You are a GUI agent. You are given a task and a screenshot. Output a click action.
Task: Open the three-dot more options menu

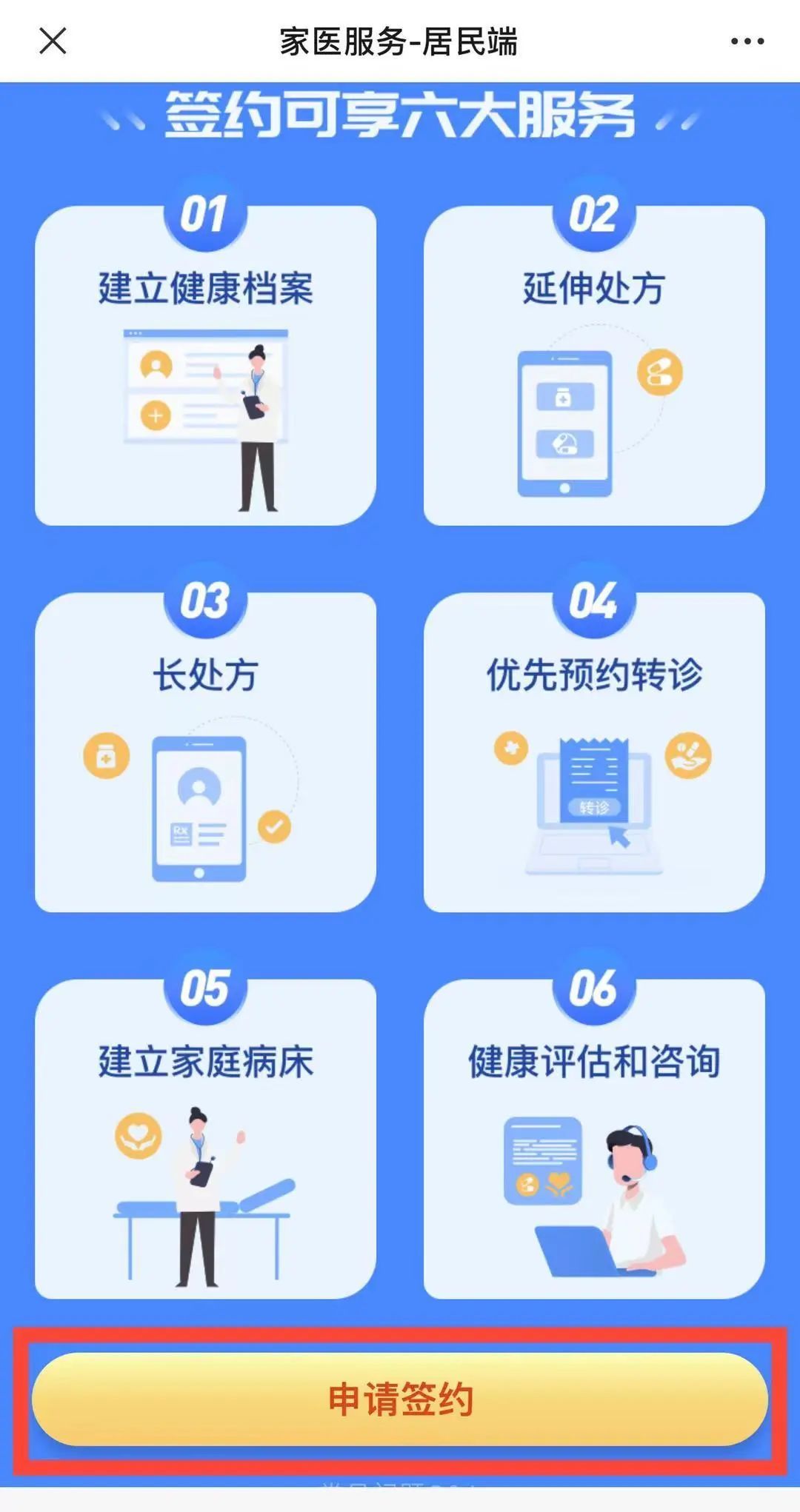[x=747, y=41]
